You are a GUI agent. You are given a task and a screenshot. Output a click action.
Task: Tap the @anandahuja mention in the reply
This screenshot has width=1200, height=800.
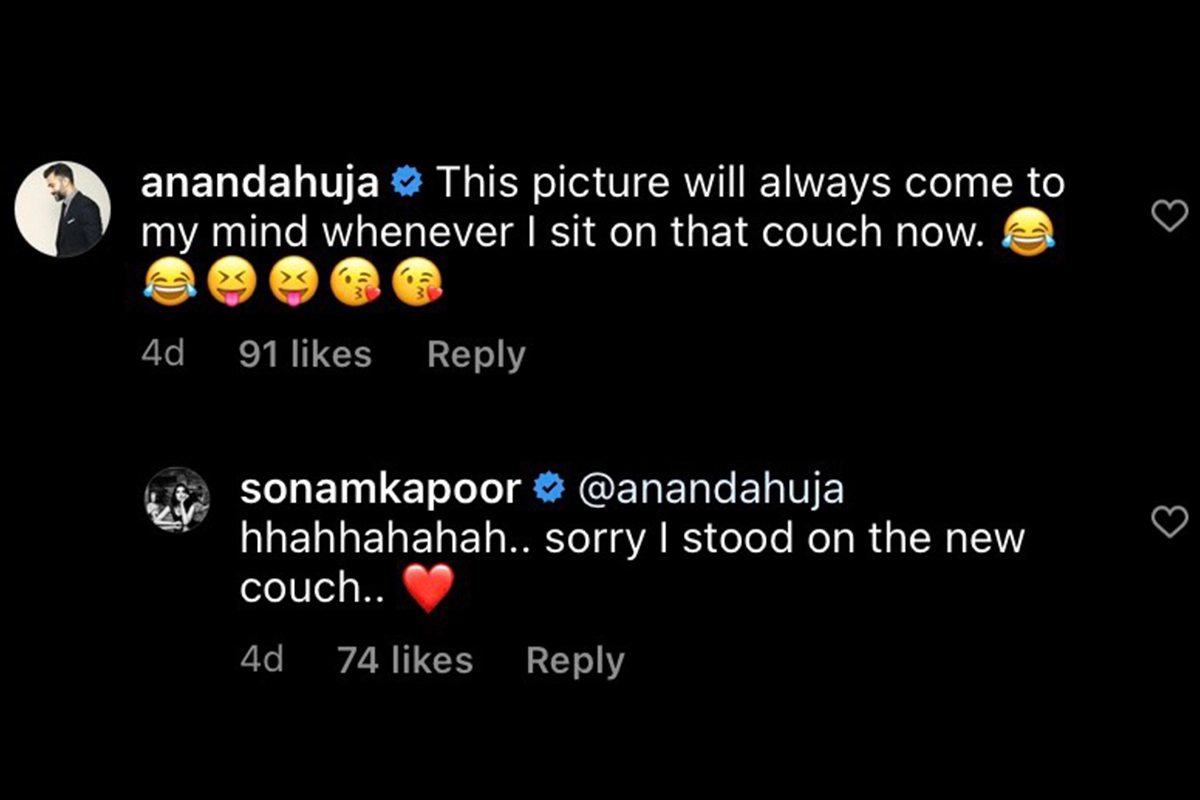(x=710, y=490)
